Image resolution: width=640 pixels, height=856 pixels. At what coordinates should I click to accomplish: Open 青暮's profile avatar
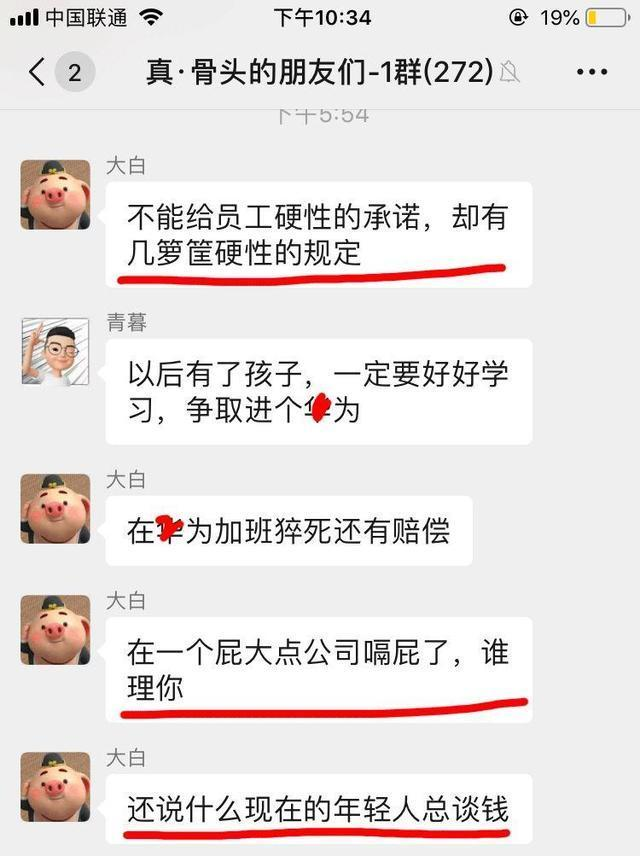55,351
